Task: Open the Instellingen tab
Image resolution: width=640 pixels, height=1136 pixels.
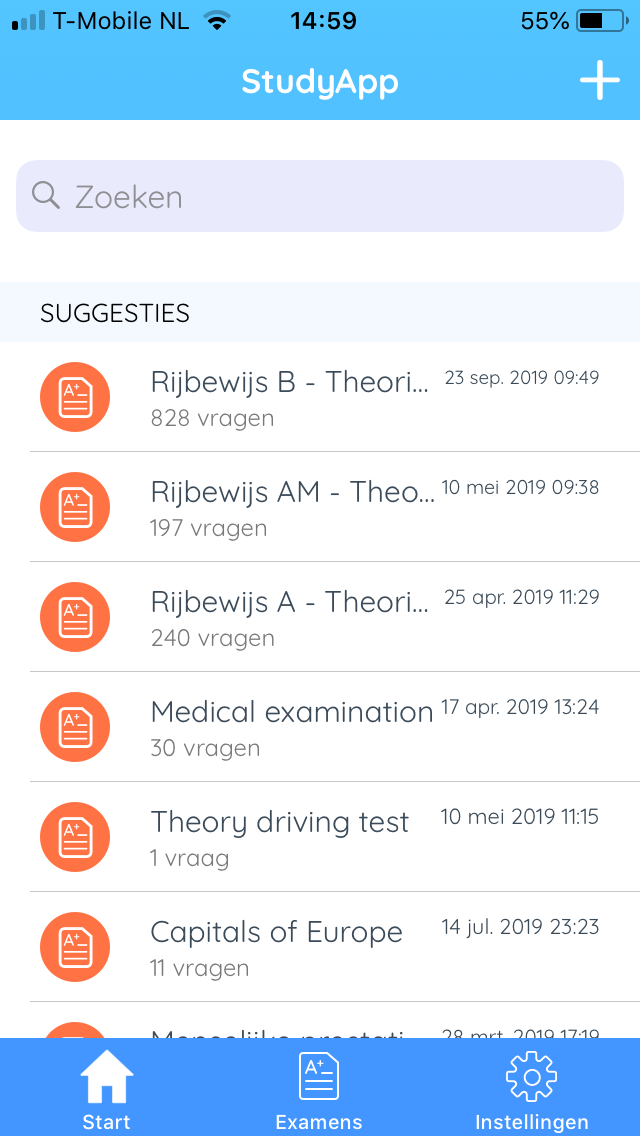Action: (532, 1087)
